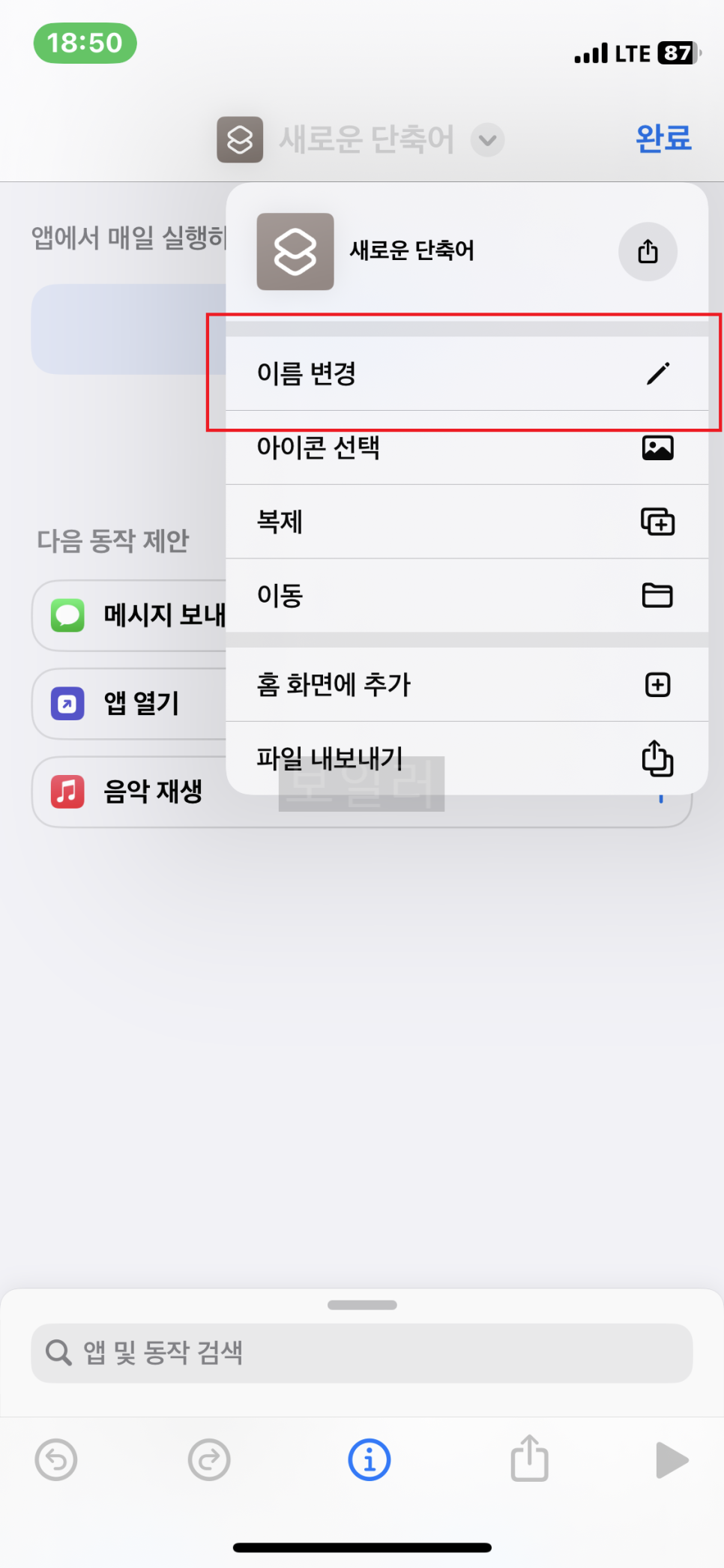724x1568 pixels.
Task: Tap 완료 to finish editing
Action: pos(663,139)
